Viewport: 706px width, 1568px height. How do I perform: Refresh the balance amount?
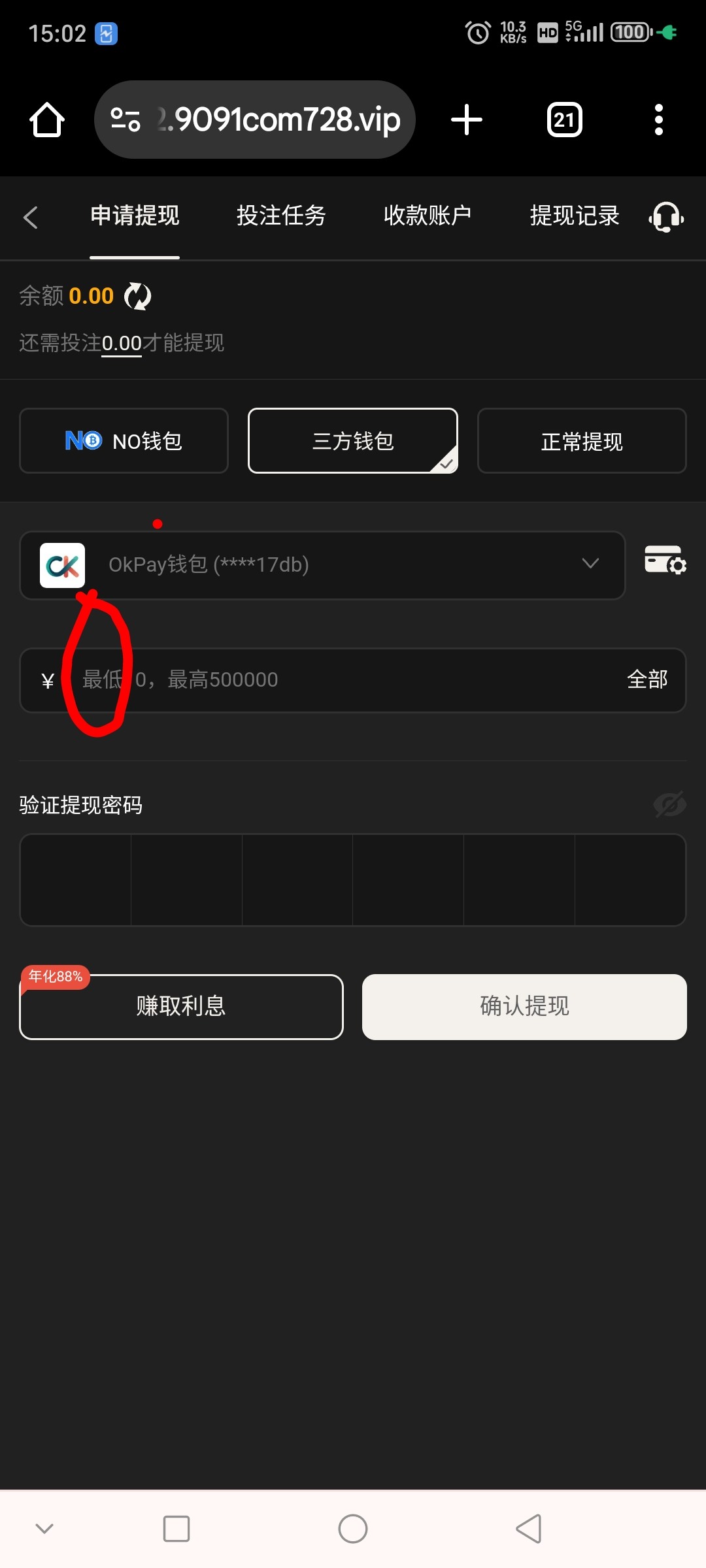point(137,297)
